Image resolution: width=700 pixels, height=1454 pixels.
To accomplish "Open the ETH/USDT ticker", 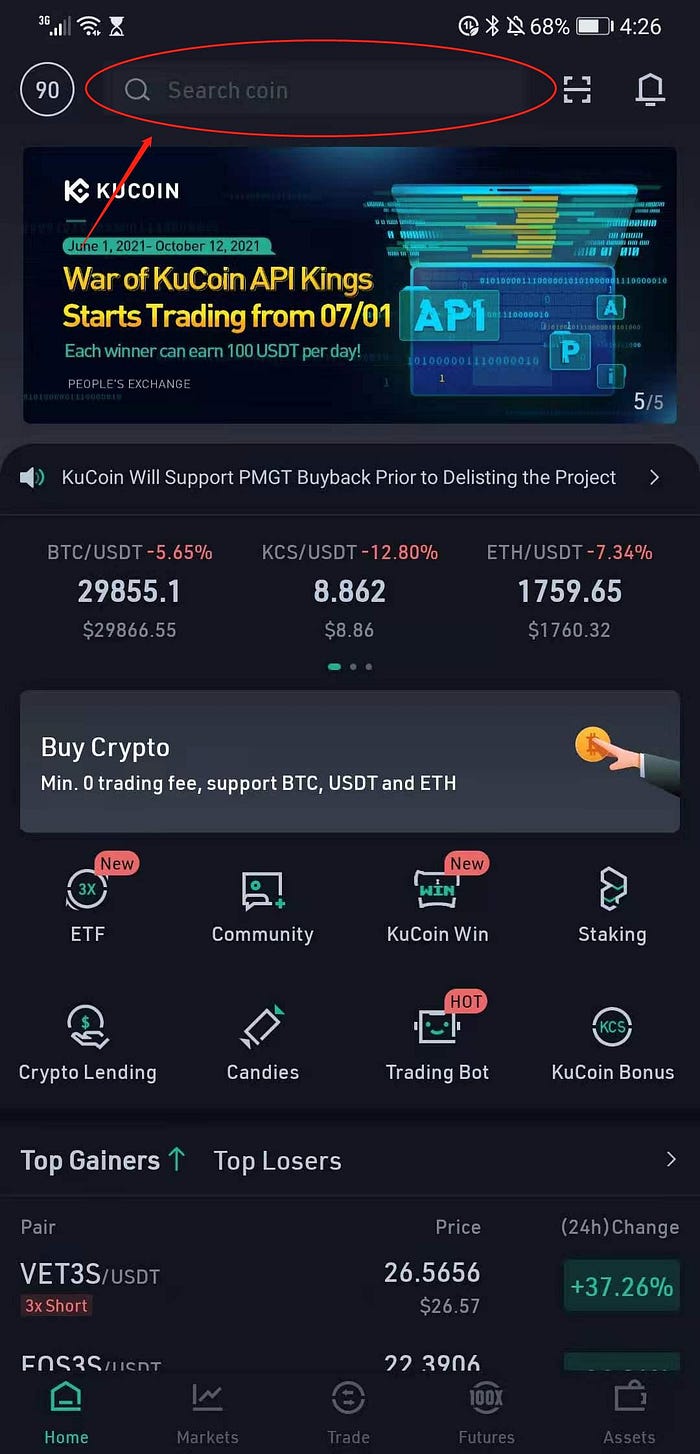I will pos(570,591).
